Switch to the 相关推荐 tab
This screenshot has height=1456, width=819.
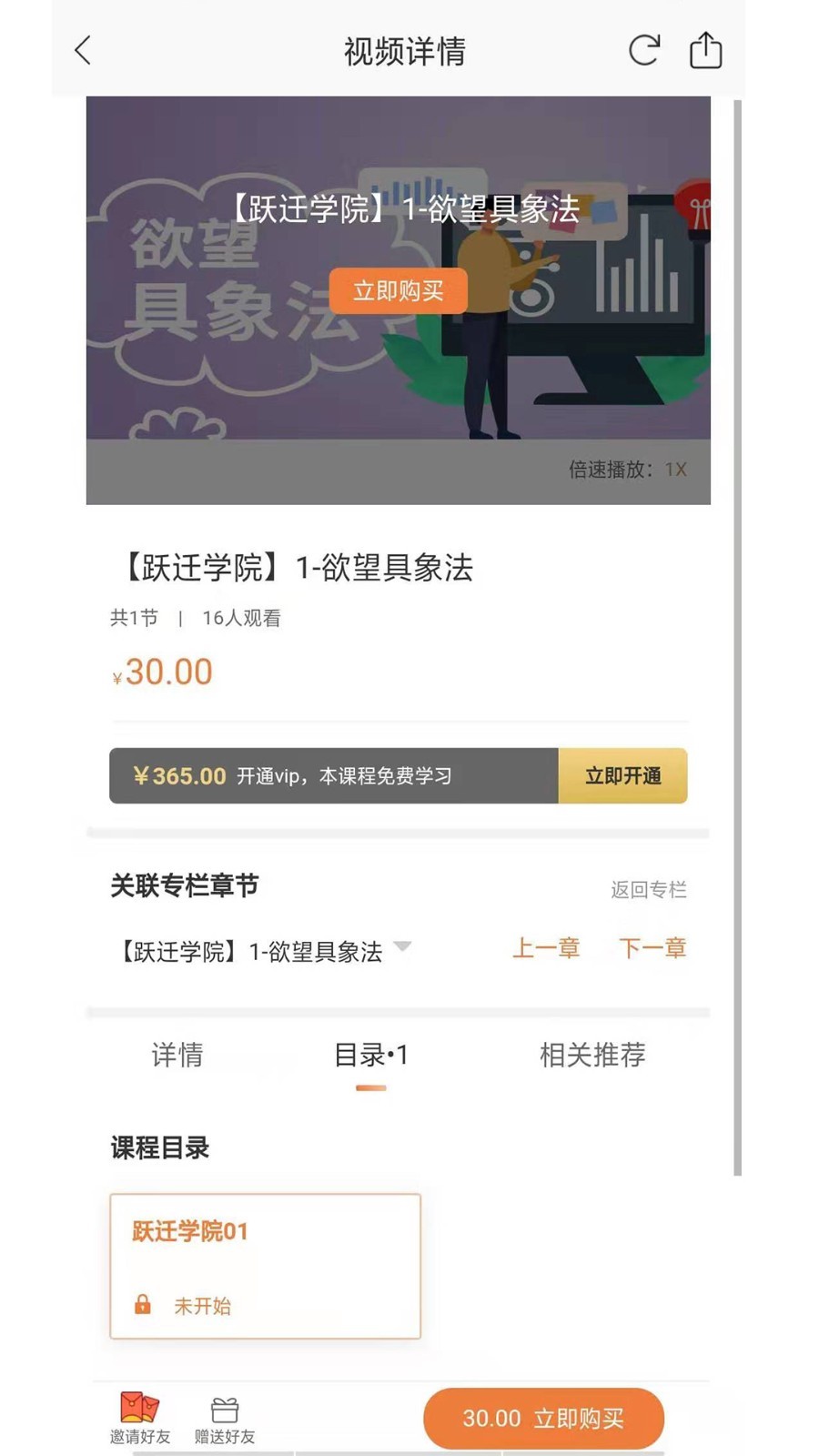[592, 1056]
